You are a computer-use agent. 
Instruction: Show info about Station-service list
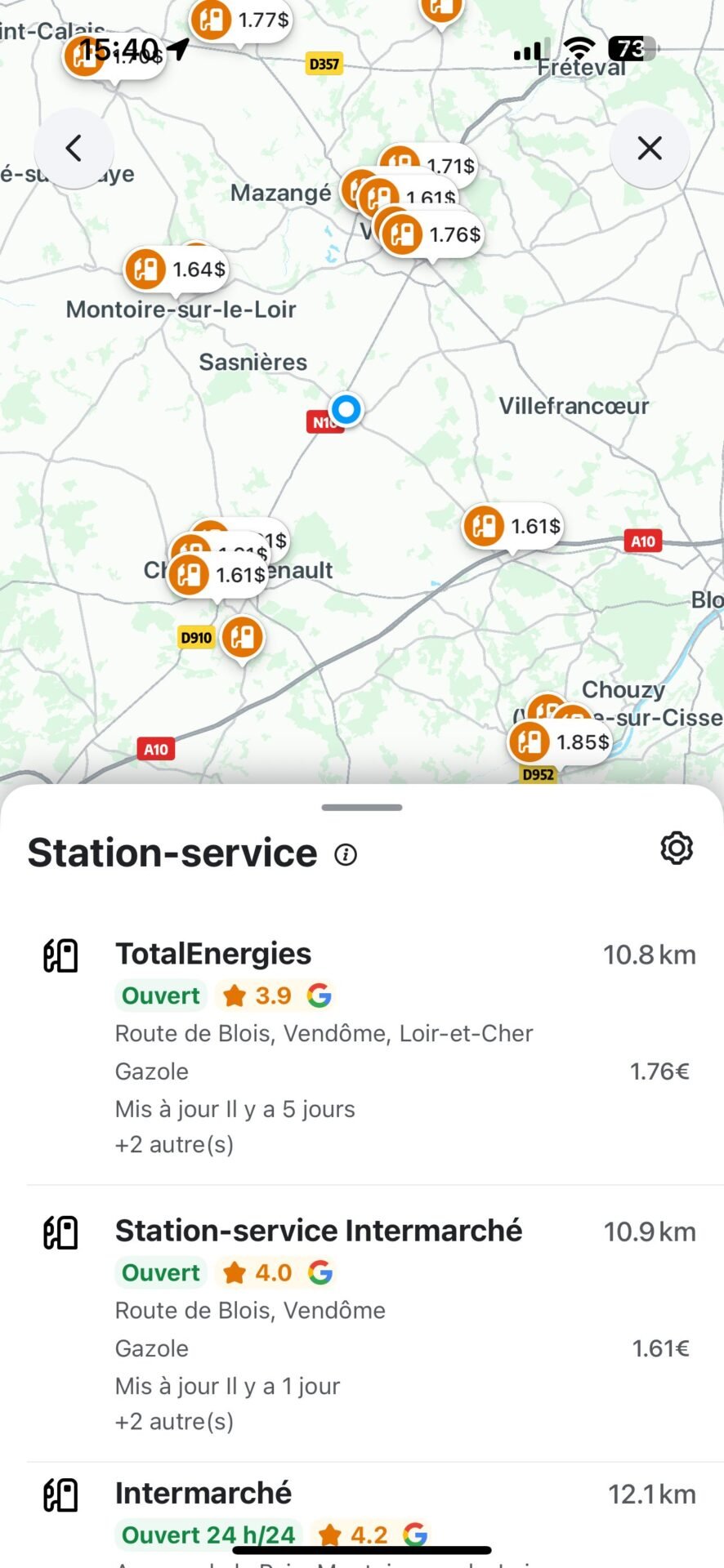click(346, 855)
